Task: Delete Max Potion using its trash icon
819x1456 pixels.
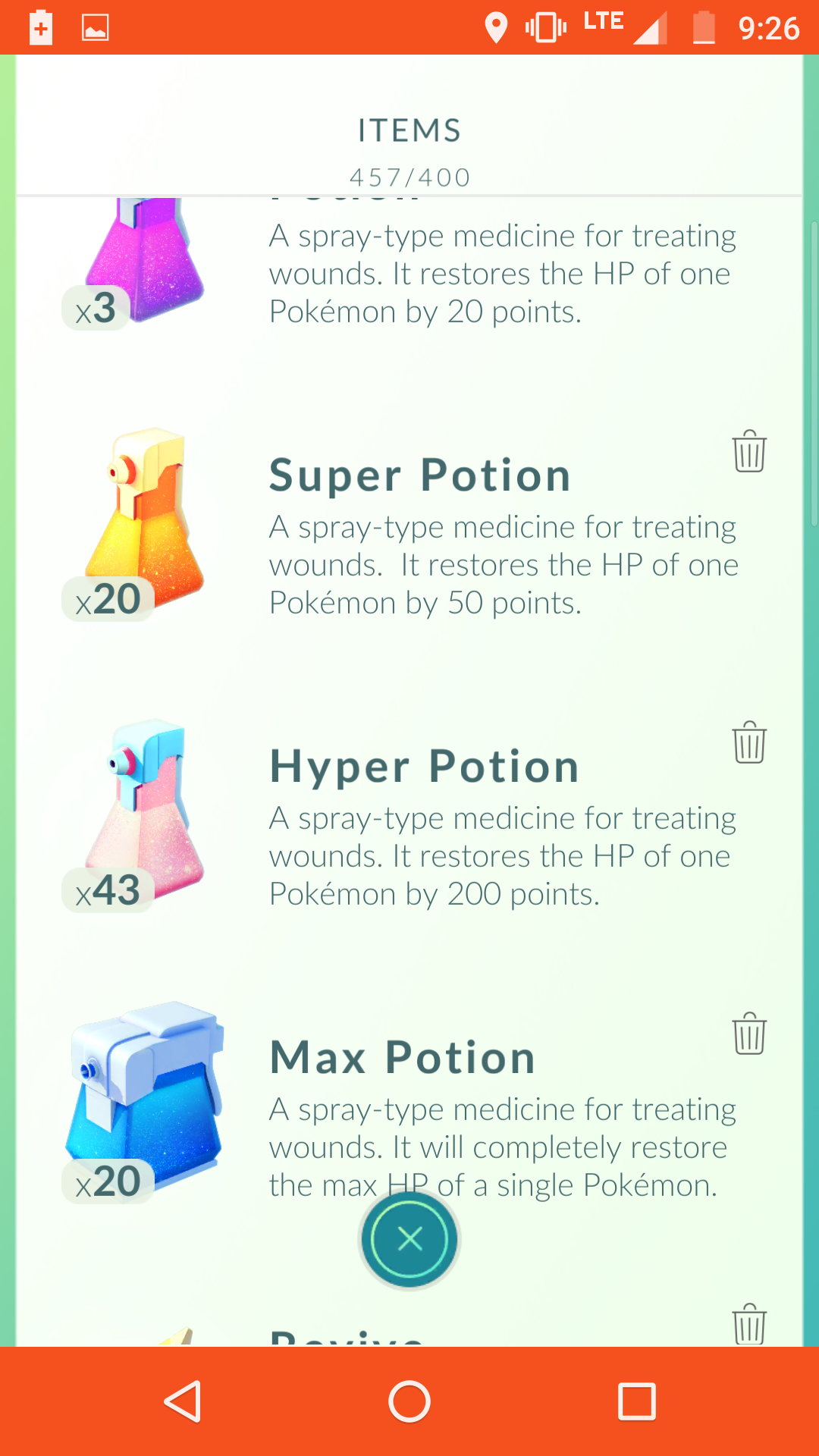Action: [x=749, y=1034]
